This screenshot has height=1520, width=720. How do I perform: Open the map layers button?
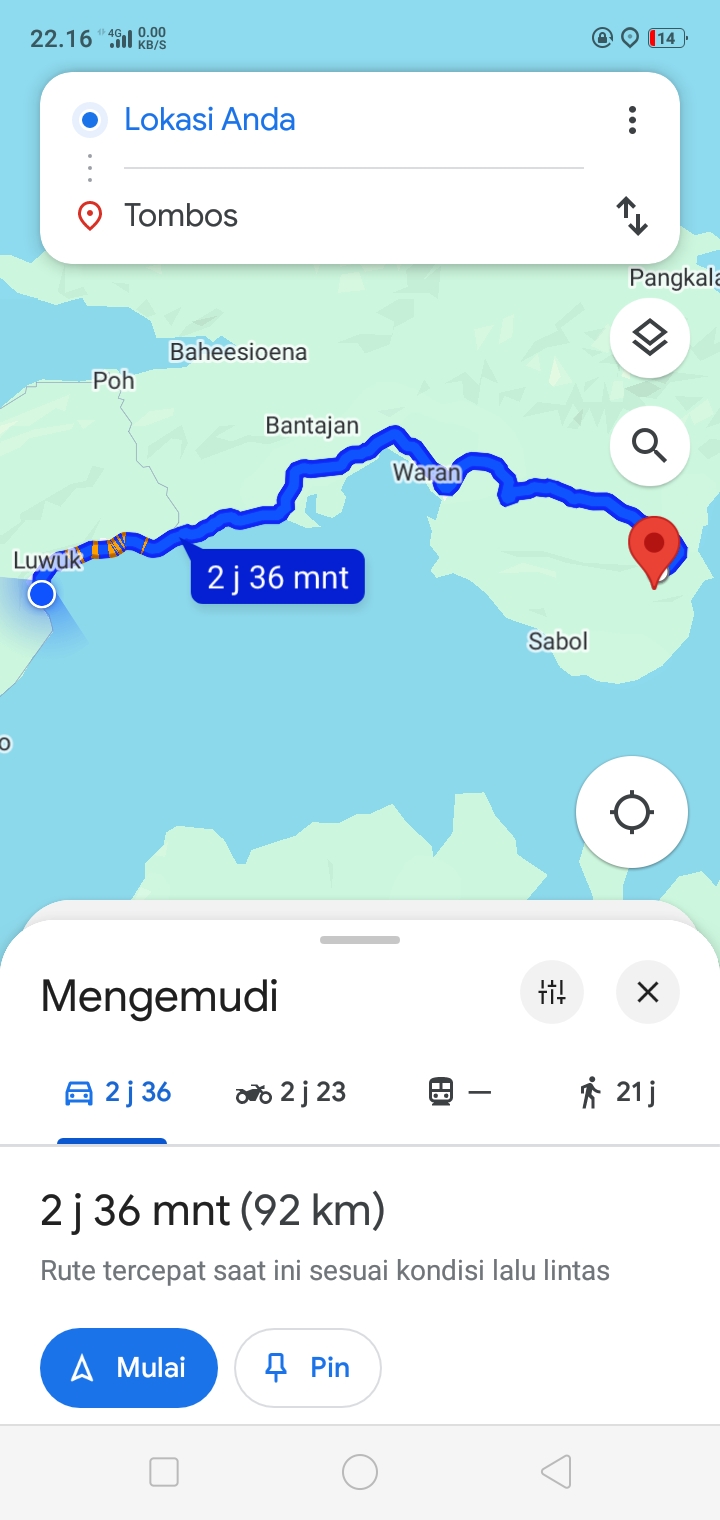tap(650, 338)
